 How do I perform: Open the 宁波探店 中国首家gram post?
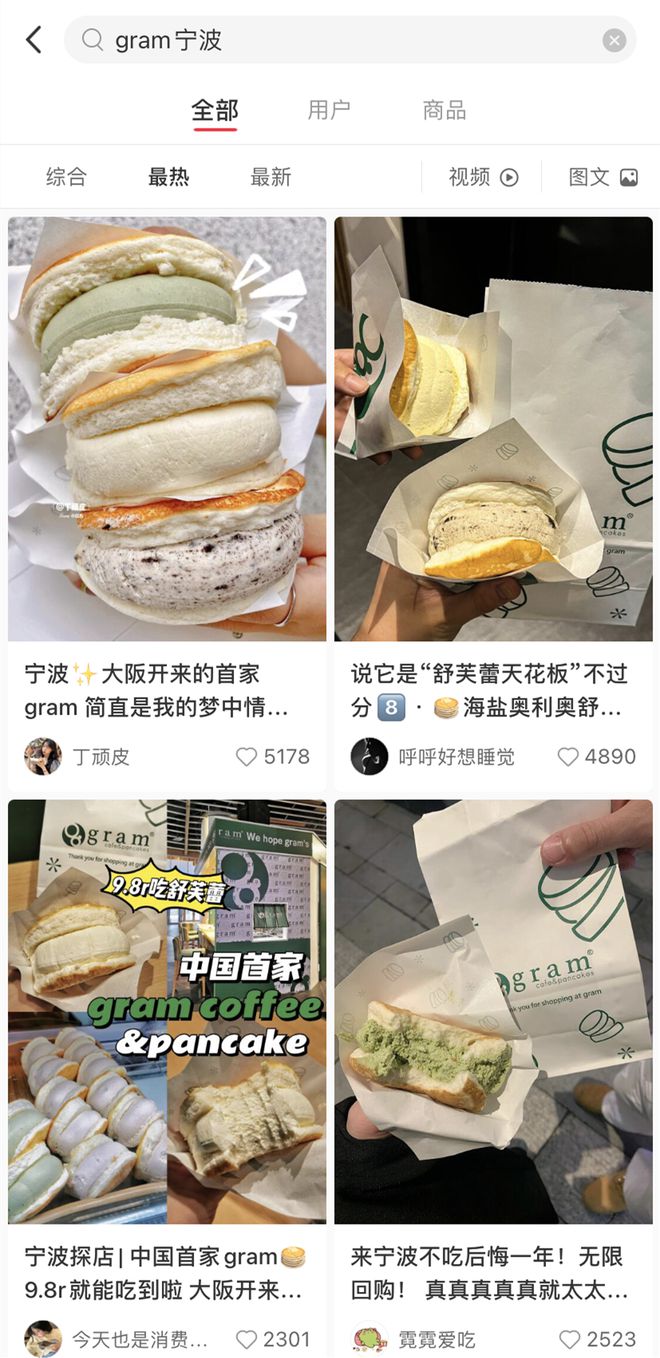tap(167, 1010)
